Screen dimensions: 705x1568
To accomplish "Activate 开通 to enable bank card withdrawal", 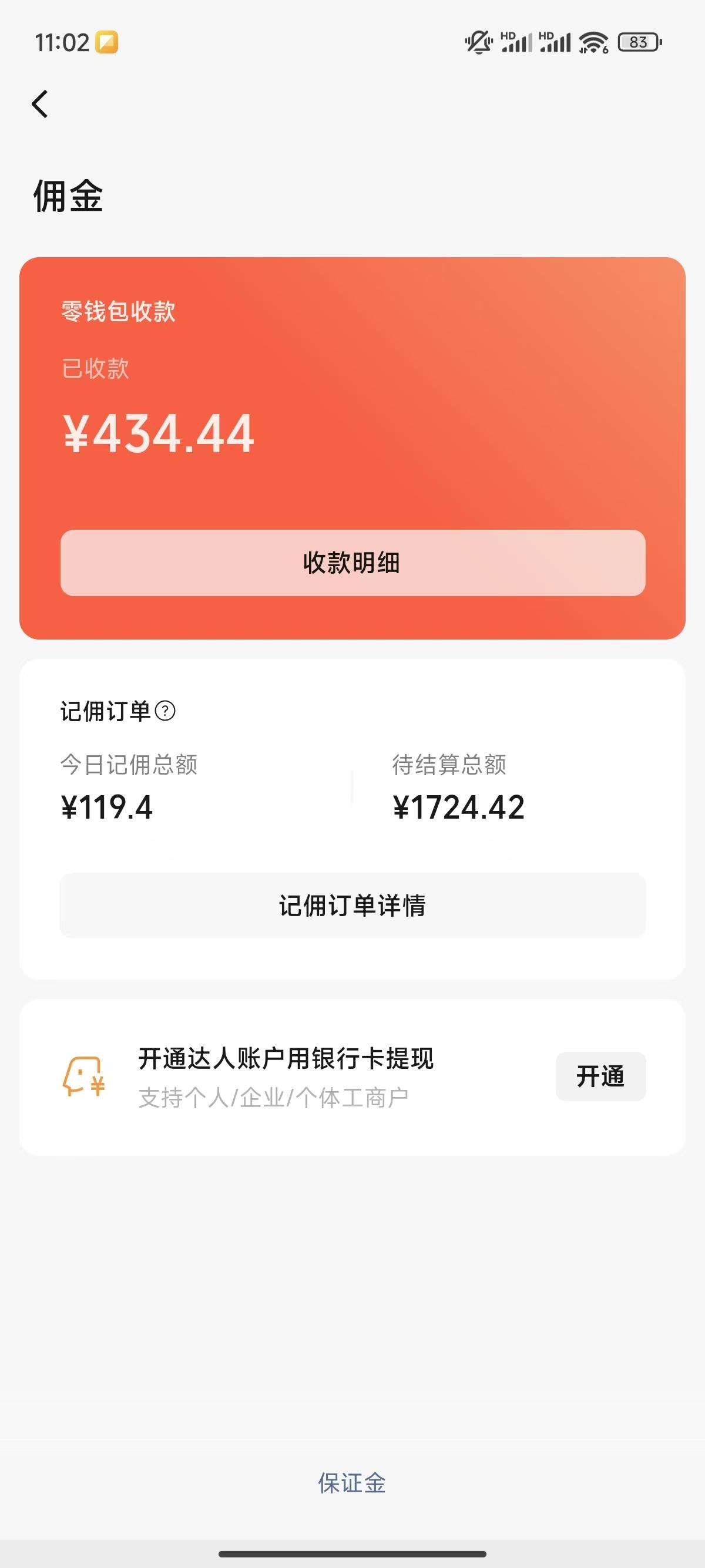I will (600, 1076).
